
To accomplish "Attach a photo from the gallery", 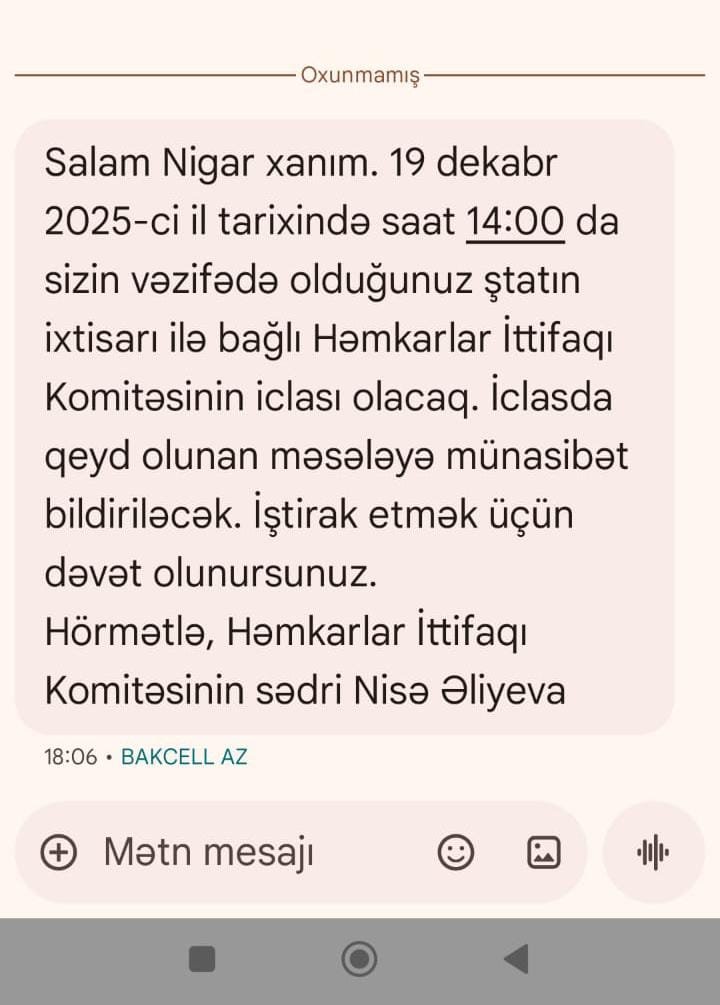I will [x=543, y=853].
